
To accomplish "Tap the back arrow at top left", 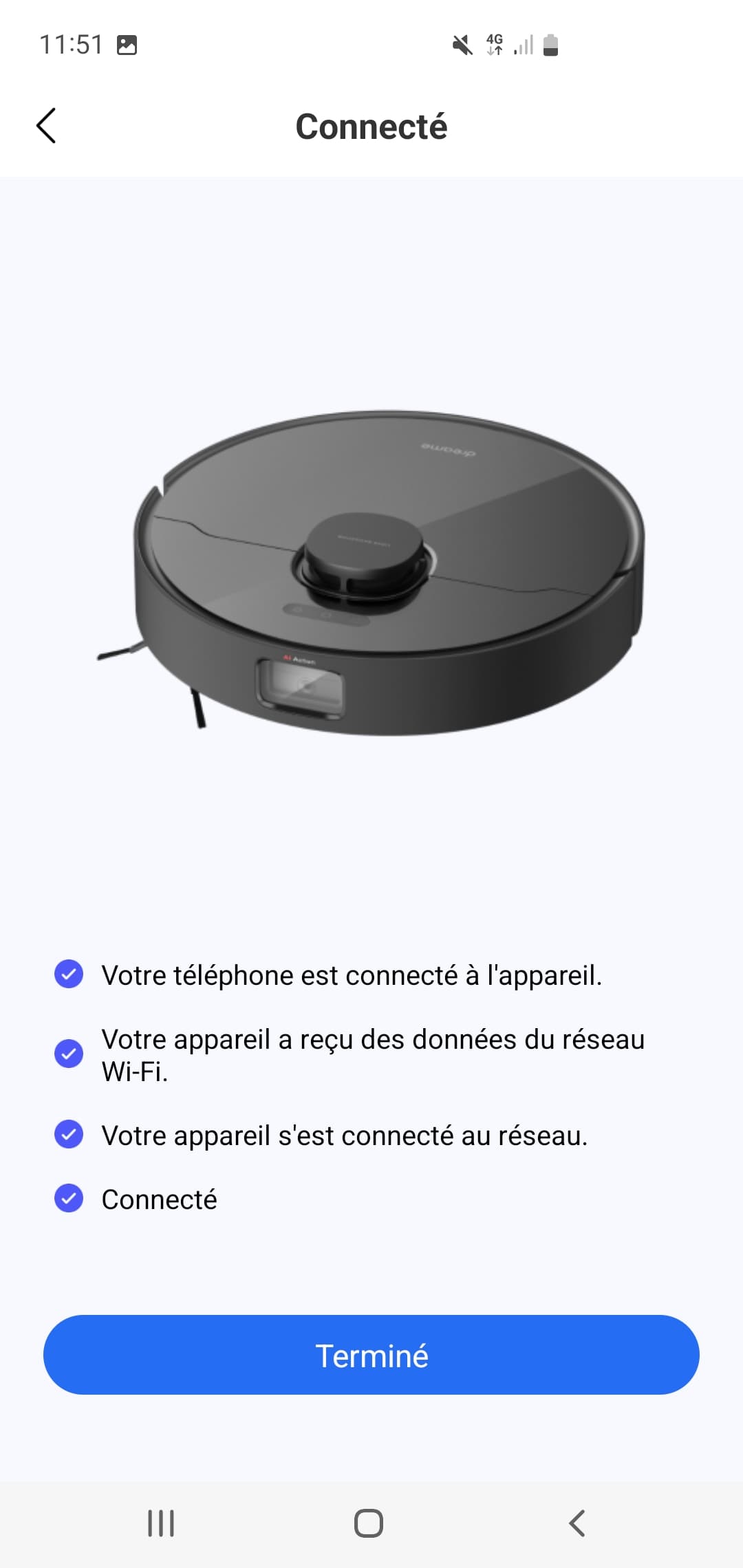I will click(x=46, y=126).
